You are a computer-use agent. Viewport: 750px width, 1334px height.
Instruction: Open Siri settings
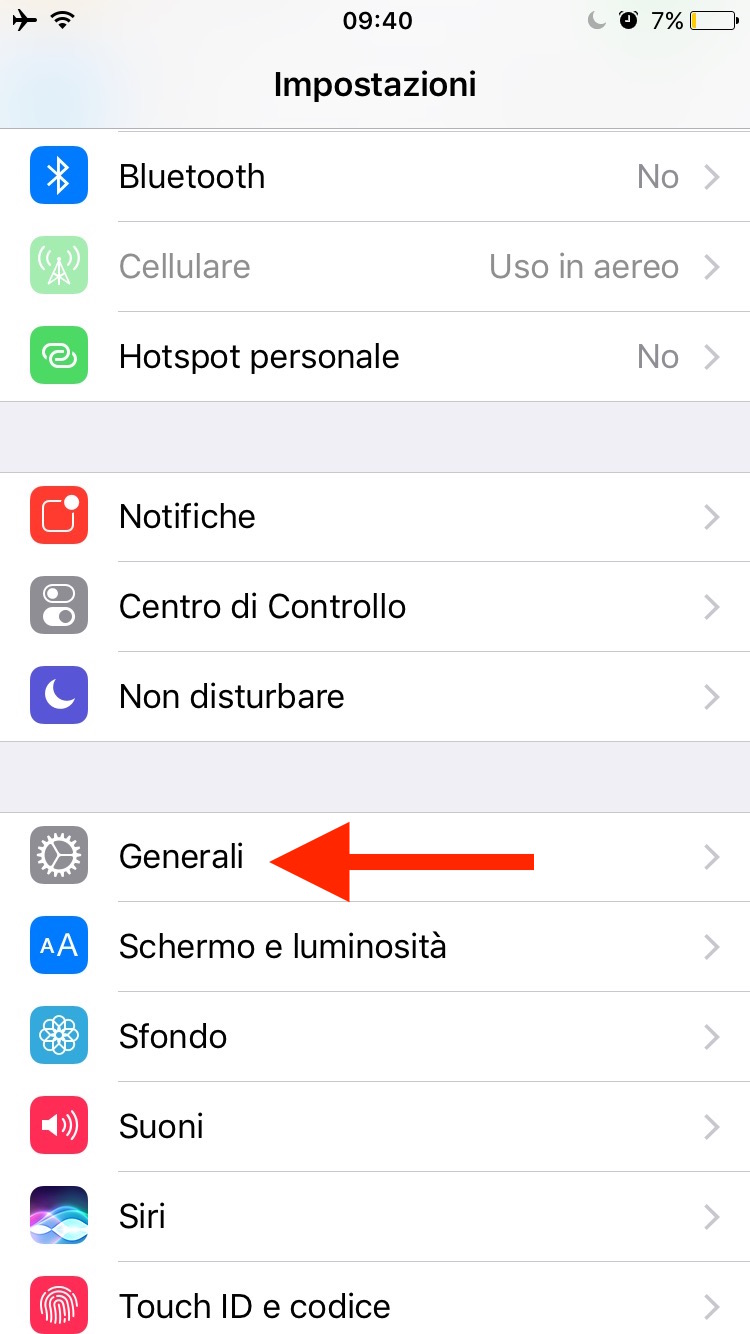point(375,1217)
